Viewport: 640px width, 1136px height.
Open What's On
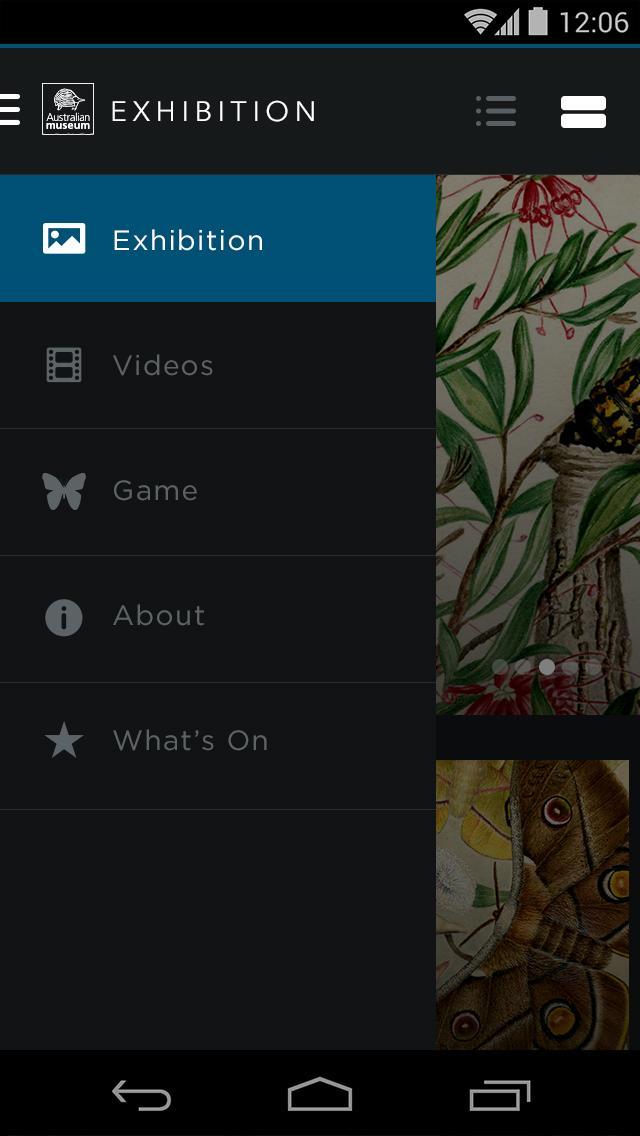218,742
